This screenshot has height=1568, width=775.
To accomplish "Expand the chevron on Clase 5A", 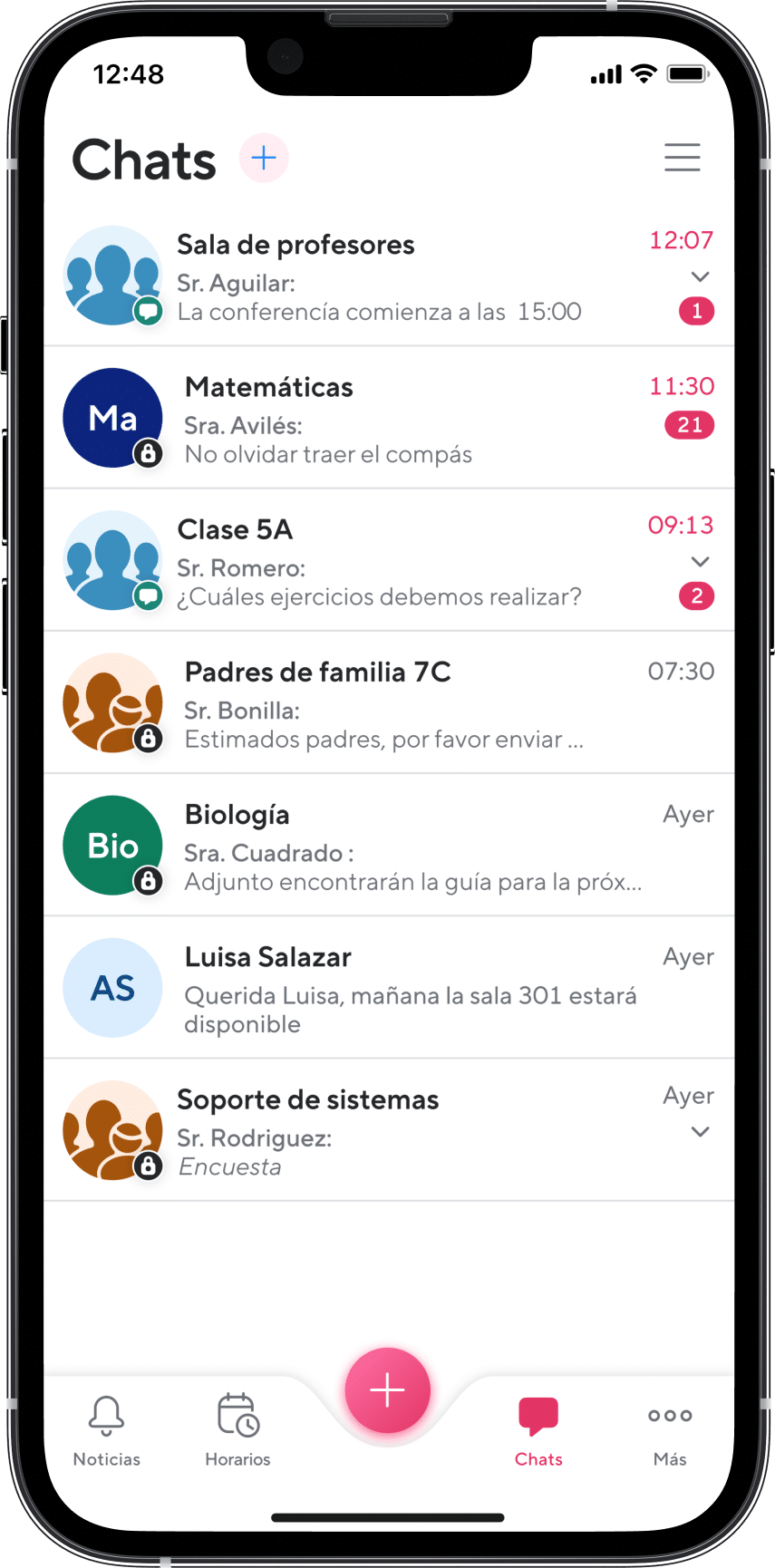I will pyautogui.click(x=700, y=562).
